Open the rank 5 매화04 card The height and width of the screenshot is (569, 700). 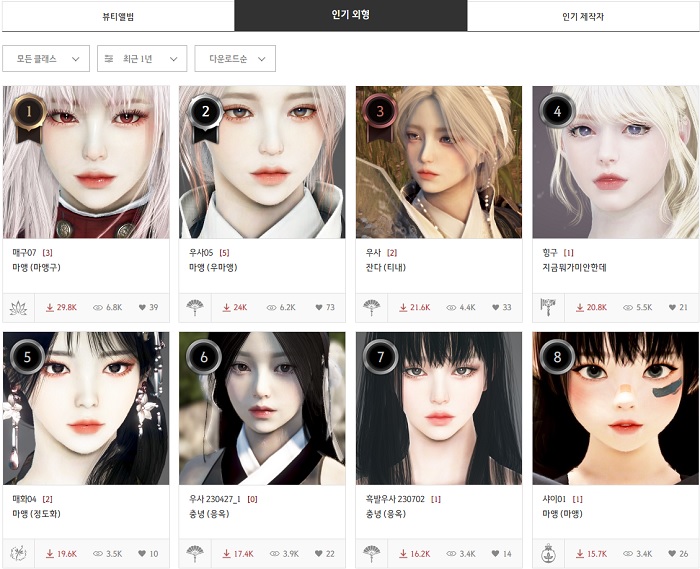(86, 408)
